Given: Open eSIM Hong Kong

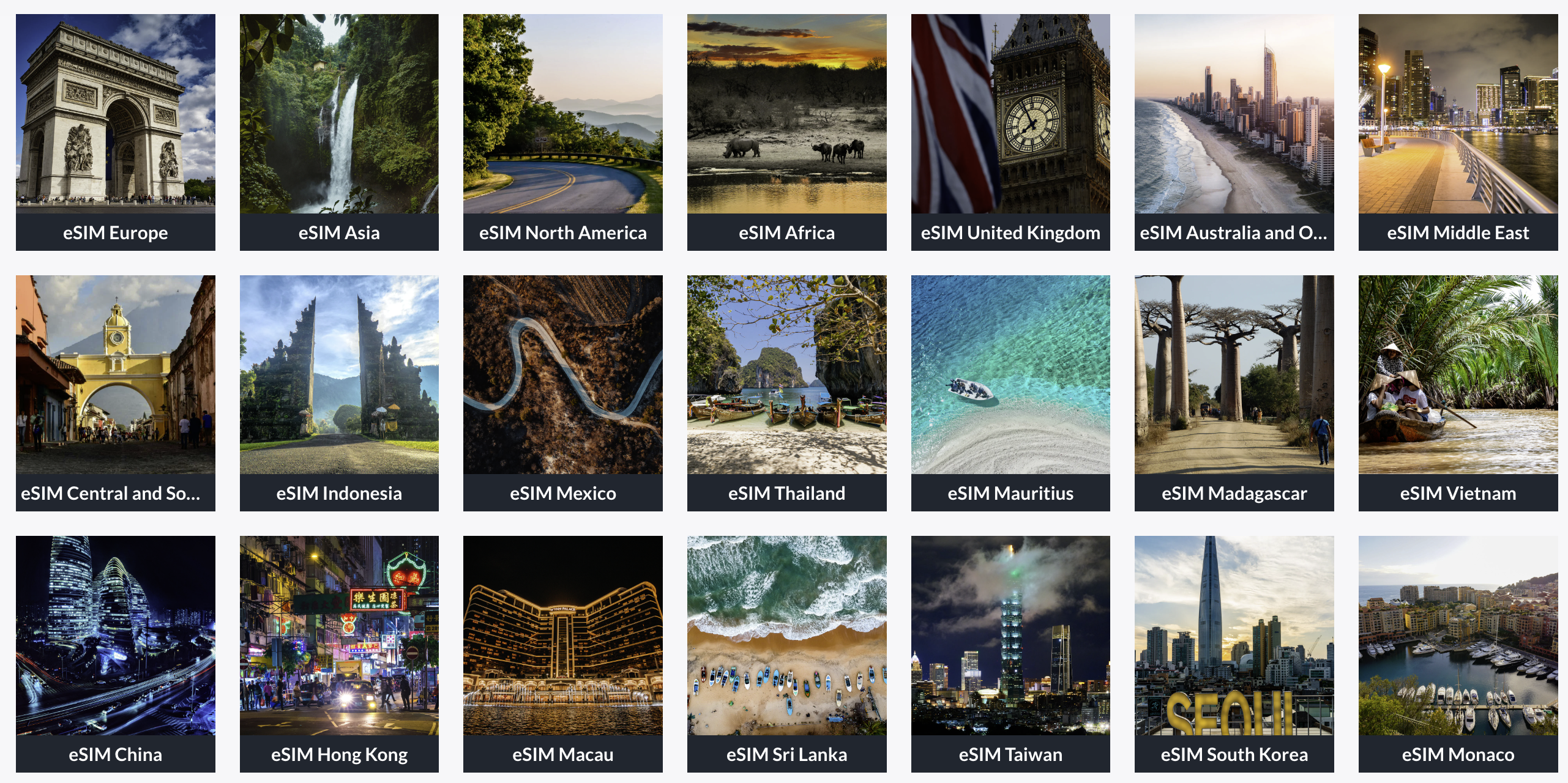Looking at the screenshot, I should pyautogui.click(x=339, y=653).
